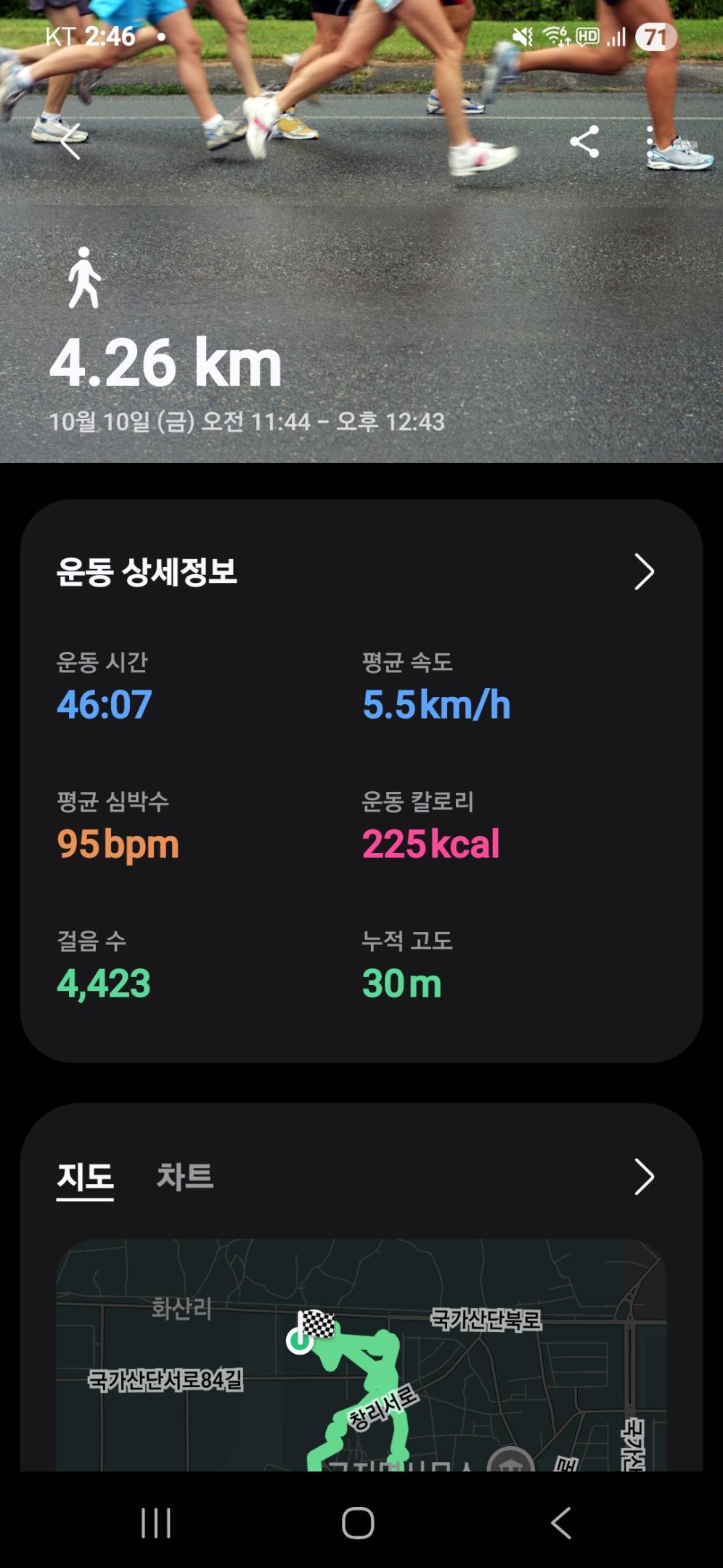The image size is (723, 1568).
Task: Select the 지도 tab
Action: 85,1177
